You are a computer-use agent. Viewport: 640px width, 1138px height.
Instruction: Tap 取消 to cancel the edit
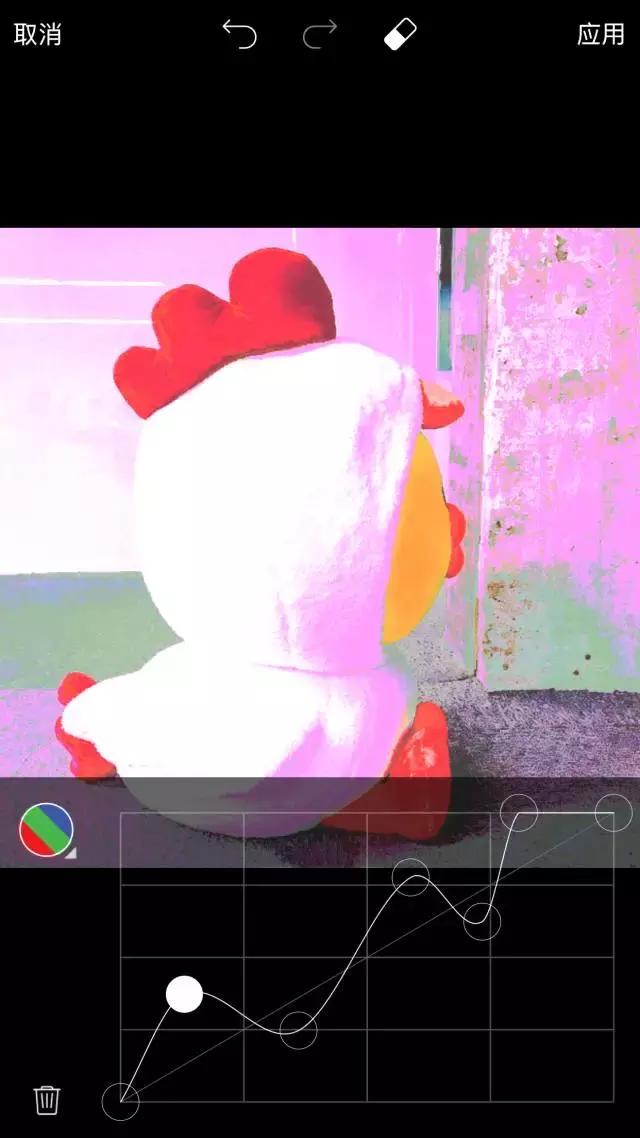[x=38, y=34]
